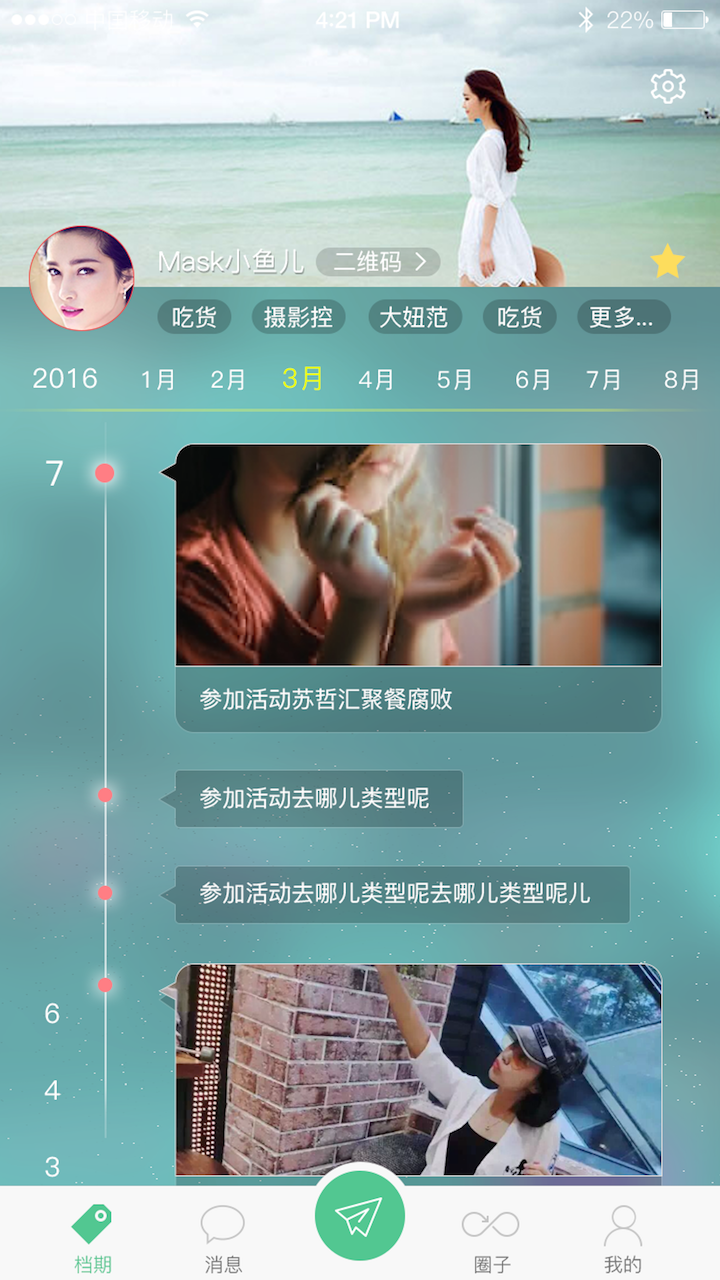Open the 参加活动去哪儿类型呢去哪儿类型呢儿 entry
This screenshot has height=1280, width=720.
402,894
